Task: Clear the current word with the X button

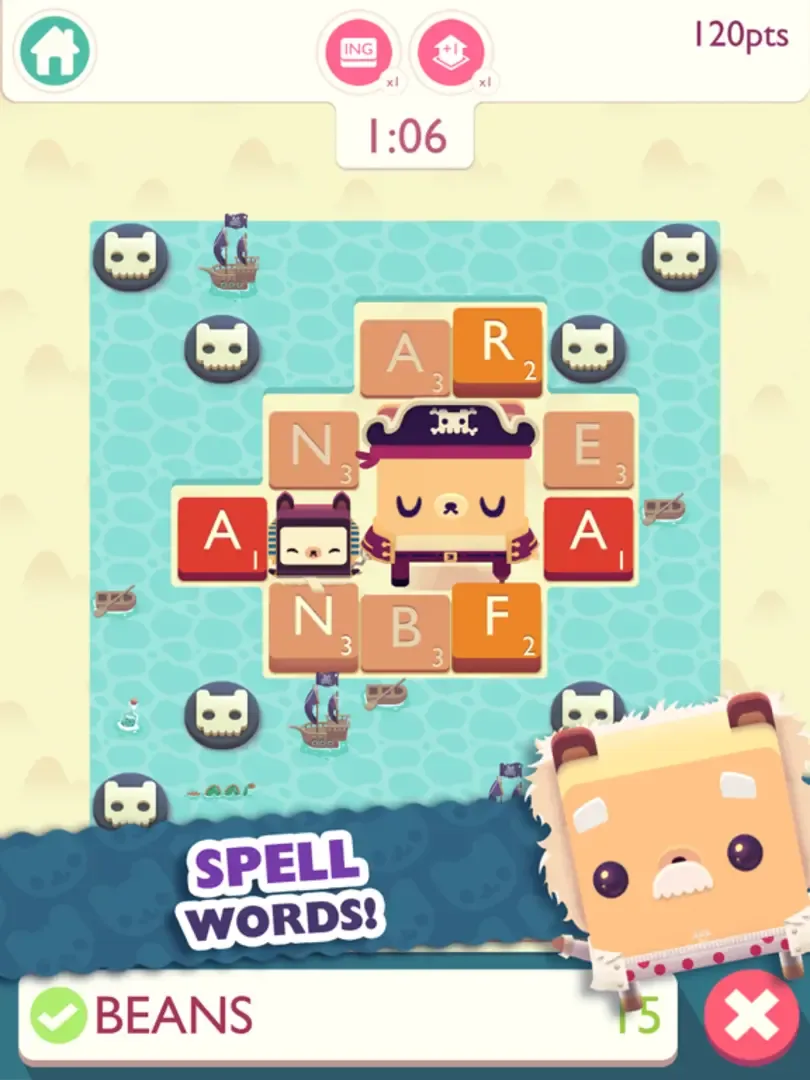Action: click(752, 1017)
